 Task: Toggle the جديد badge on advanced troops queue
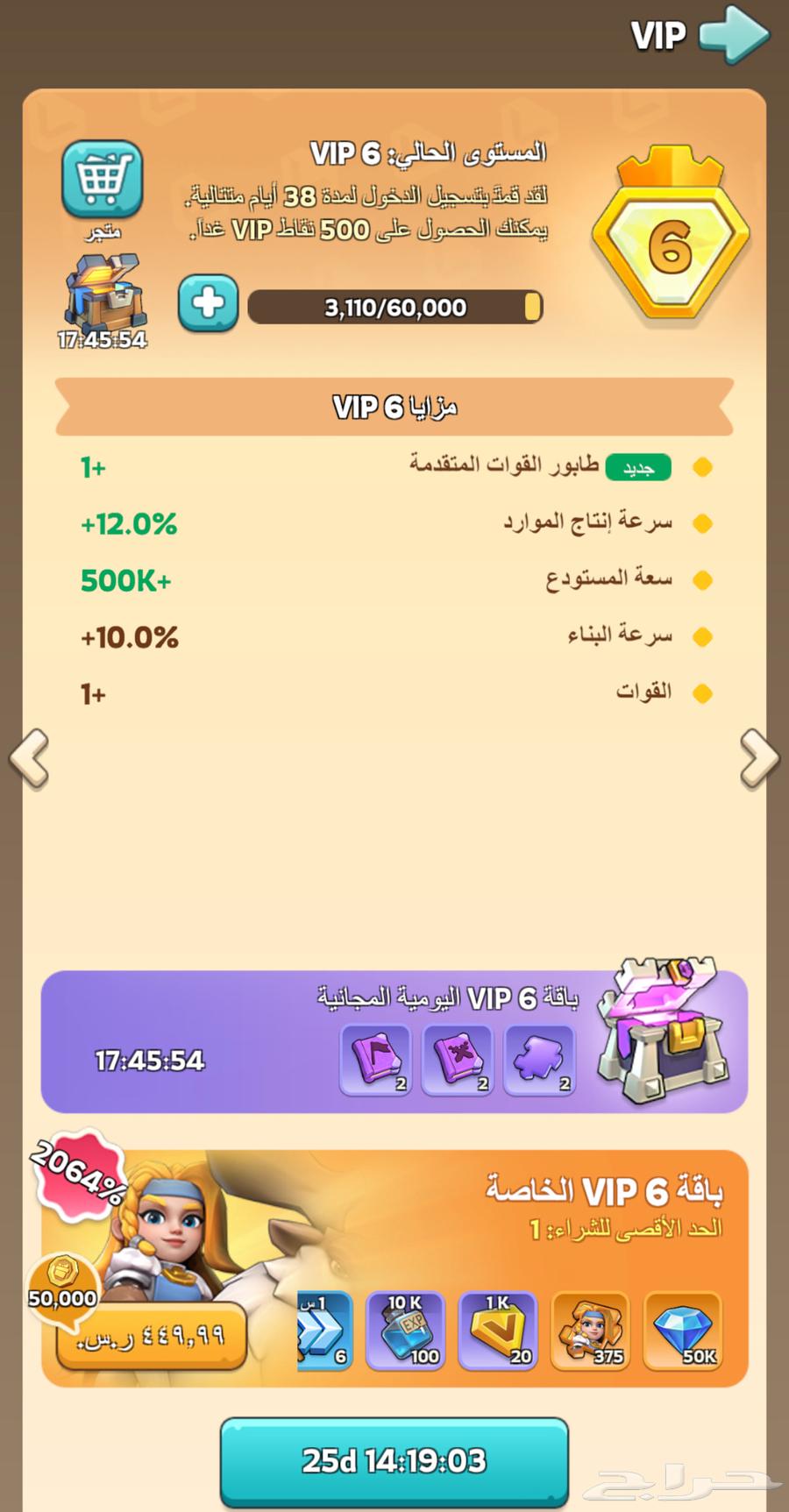point(637,467)
